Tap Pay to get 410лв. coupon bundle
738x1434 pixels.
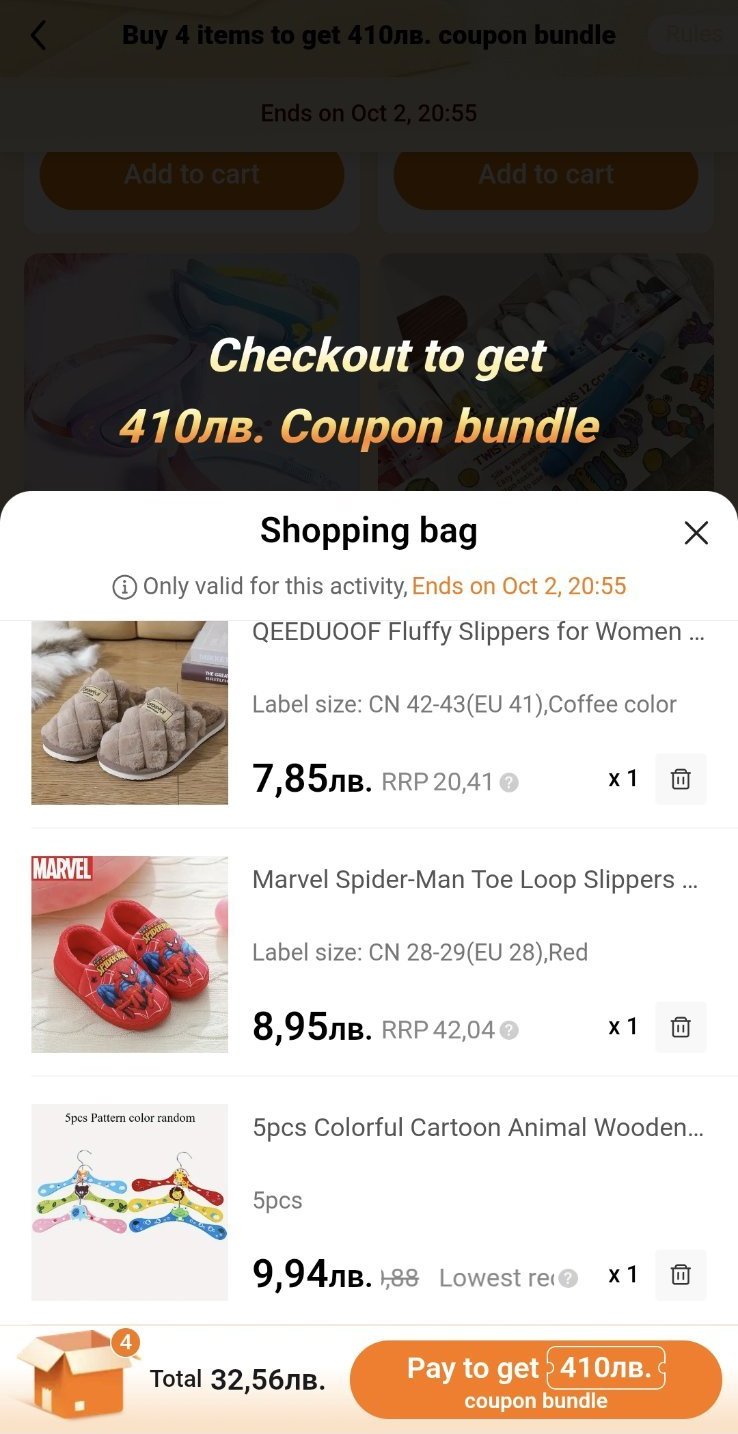tap(536, 1380)
